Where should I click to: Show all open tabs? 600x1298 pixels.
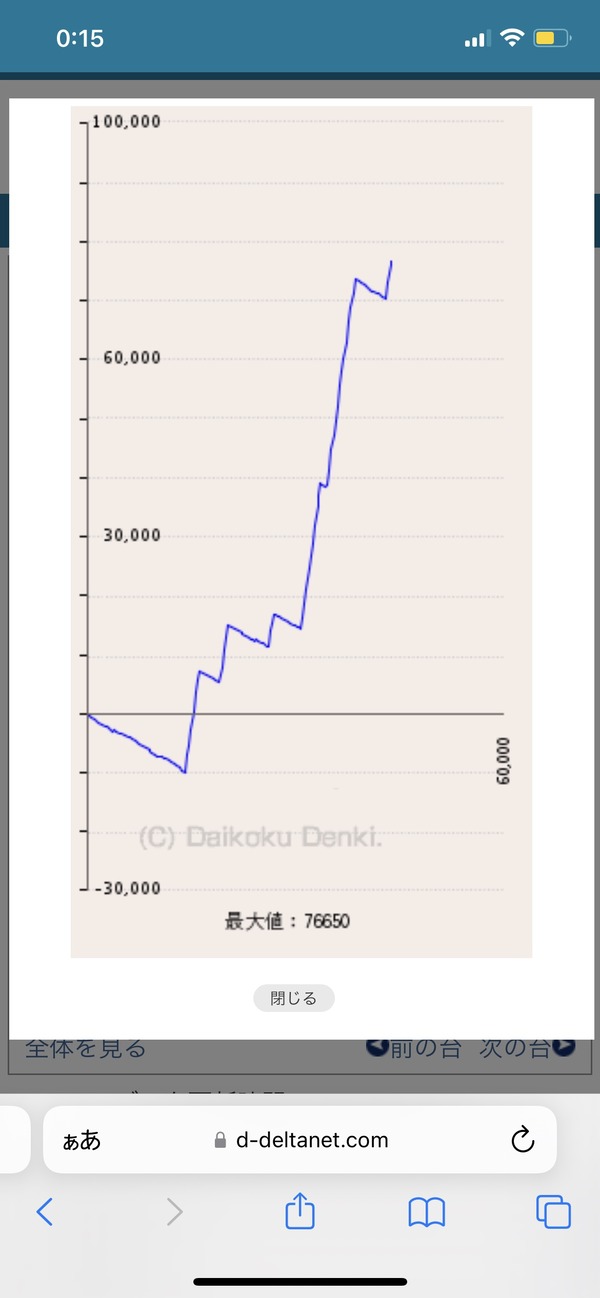click(553, 1213)
